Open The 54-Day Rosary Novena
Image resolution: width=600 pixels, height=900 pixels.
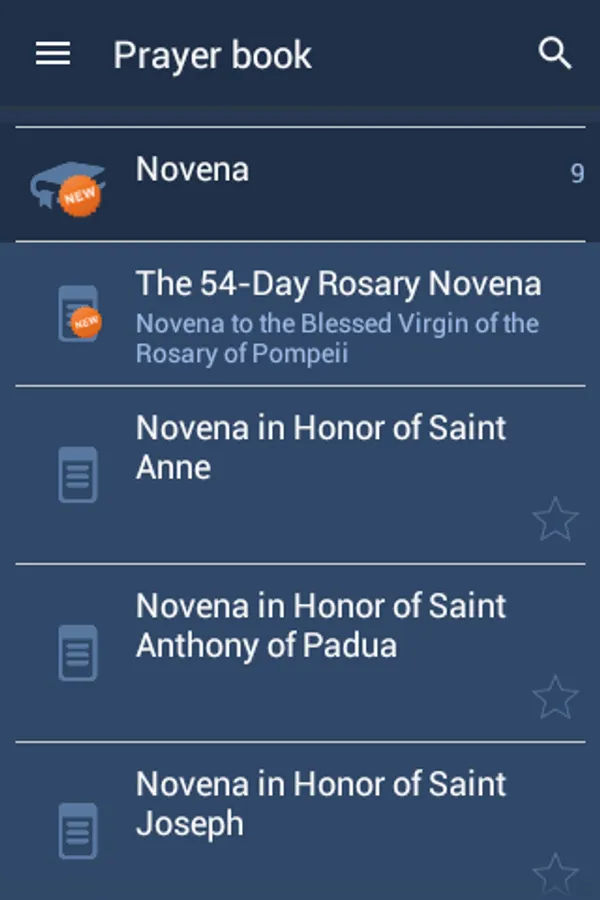pos(338,313)
